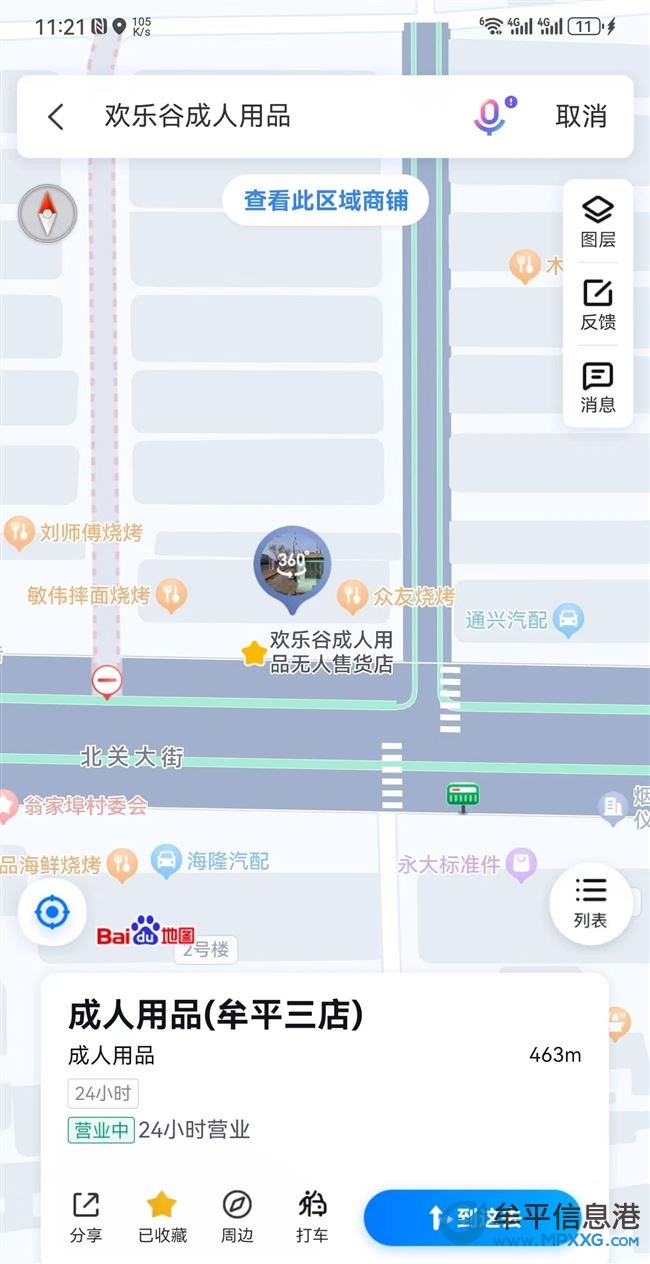Tap 查看此区域商铺 chip
650x1264 pixels.
click(326, 200)
